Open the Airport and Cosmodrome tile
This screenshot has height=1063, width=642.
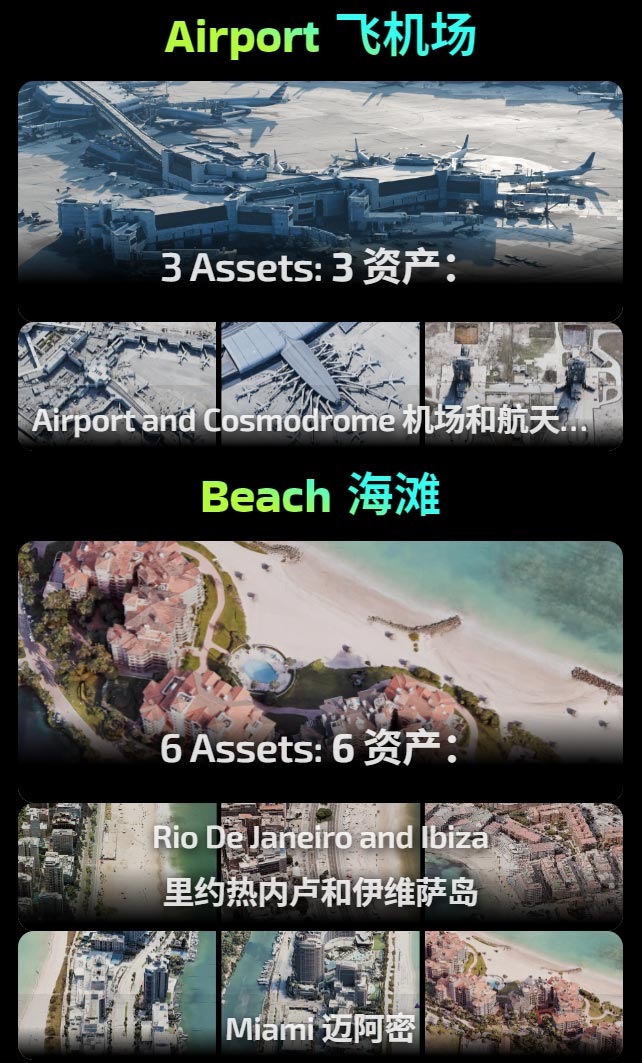pyautogui.click(x=320, y=386)
